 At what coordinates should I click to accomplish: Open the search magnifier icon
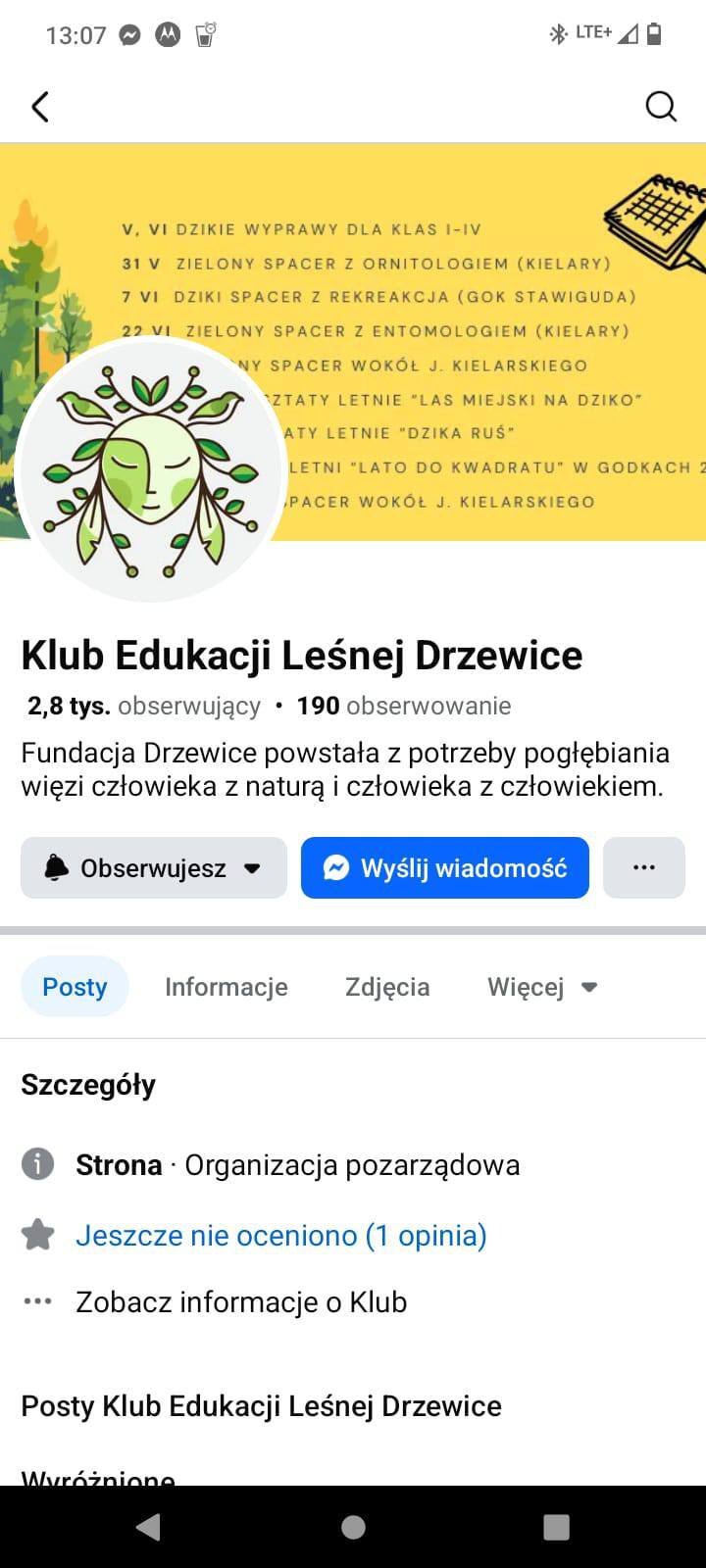coord(661,107)
